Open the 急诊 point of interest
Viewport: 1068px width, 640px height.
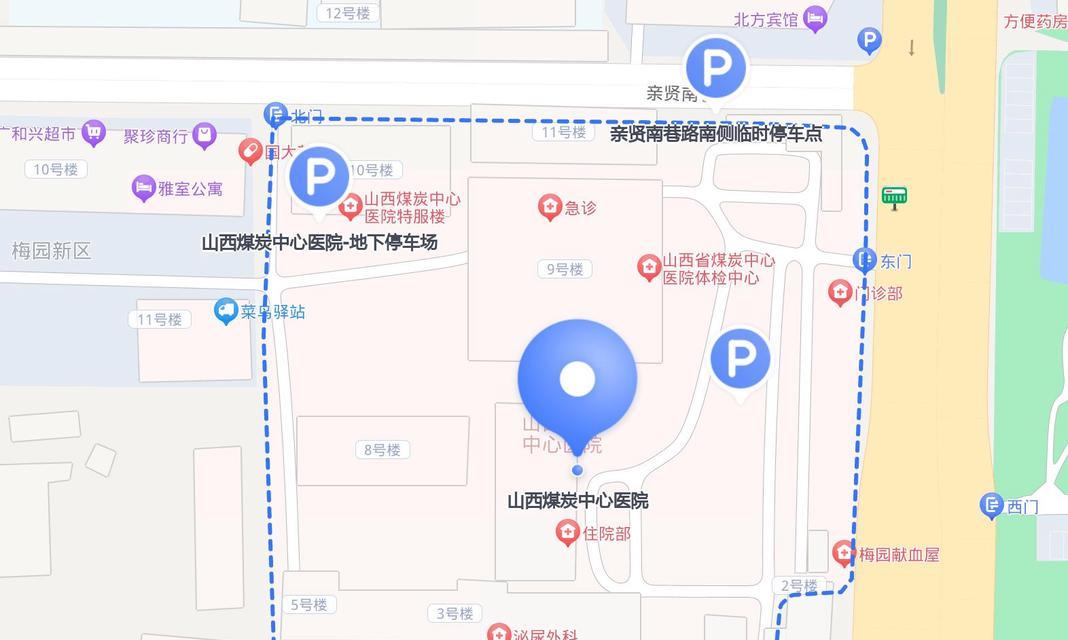549,208
